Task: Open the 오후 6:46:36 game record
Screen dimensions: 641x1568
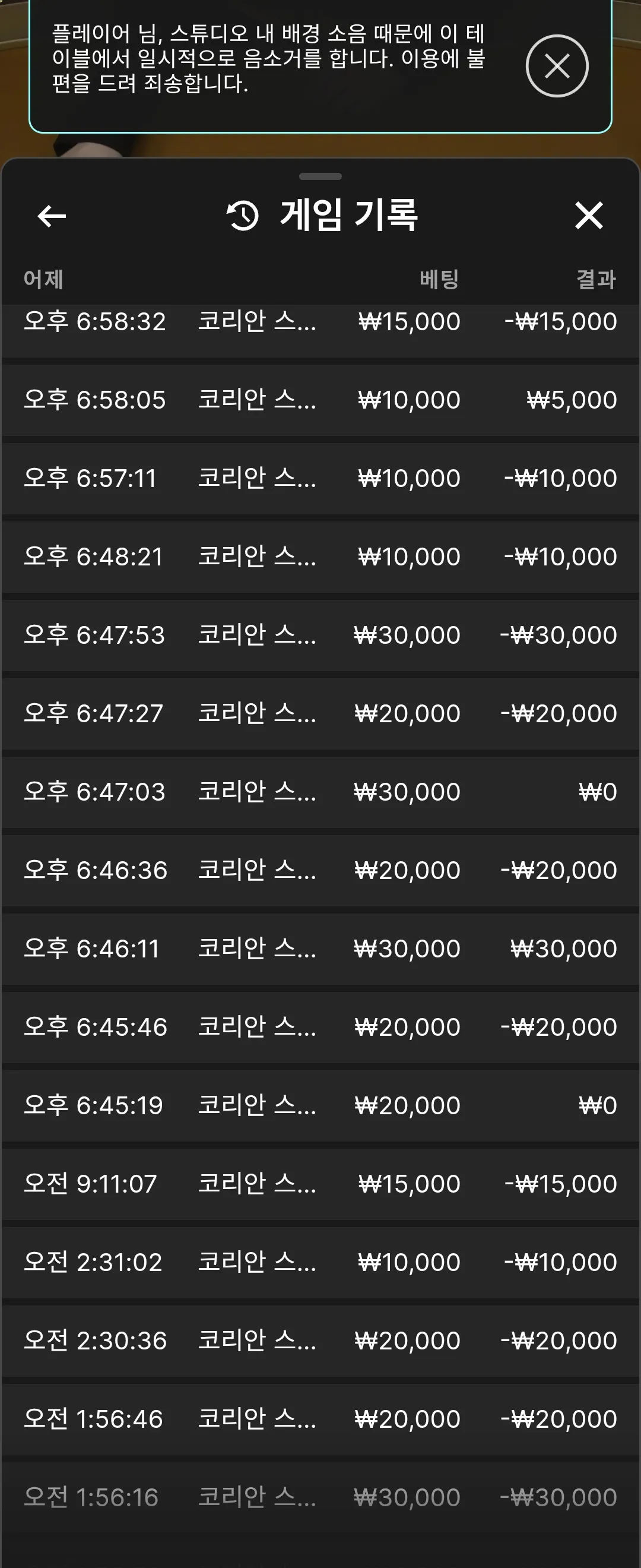Action: 320,871
